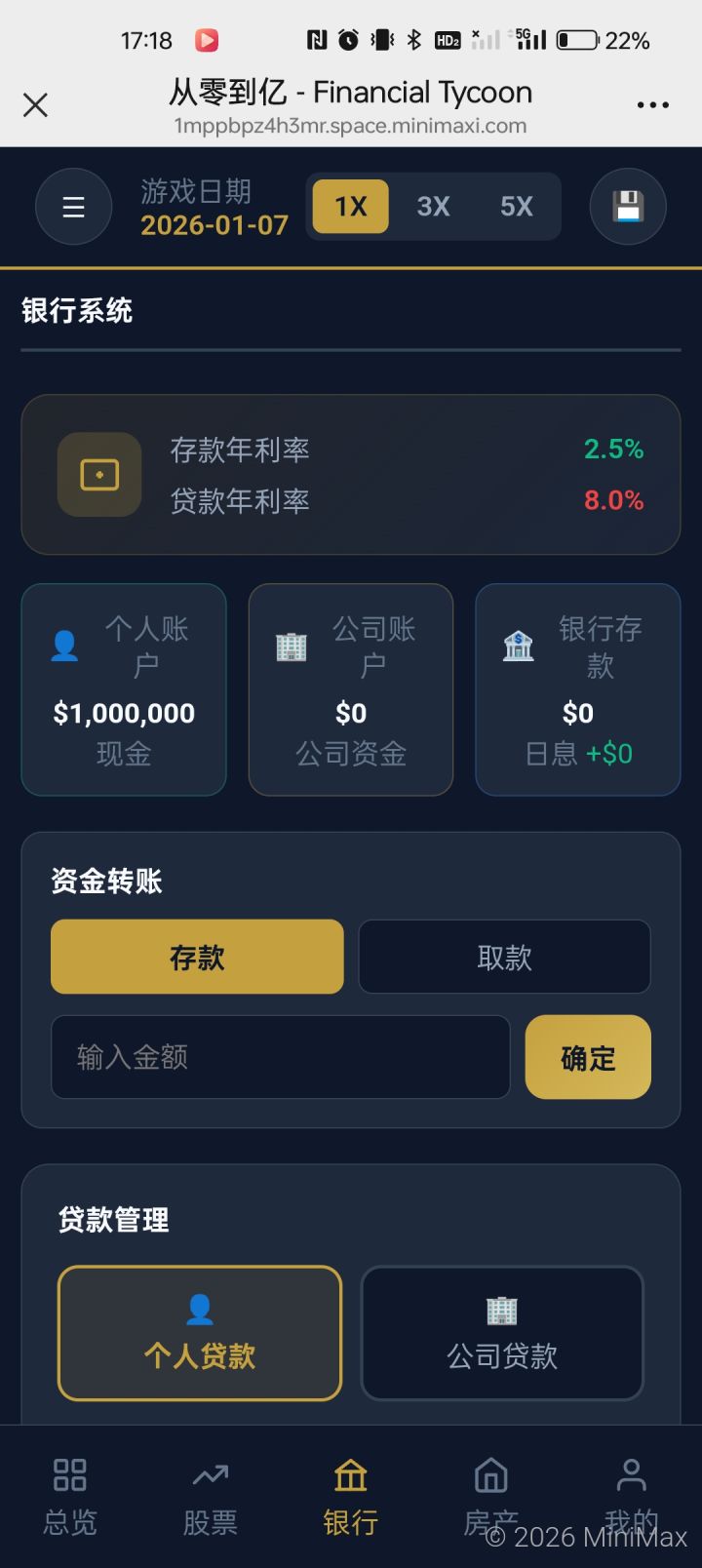This screenshot has height=1568, width=702.
Task: Switch transfer mode to 取款 withdrawal
Action: click(x=504, y=957)
